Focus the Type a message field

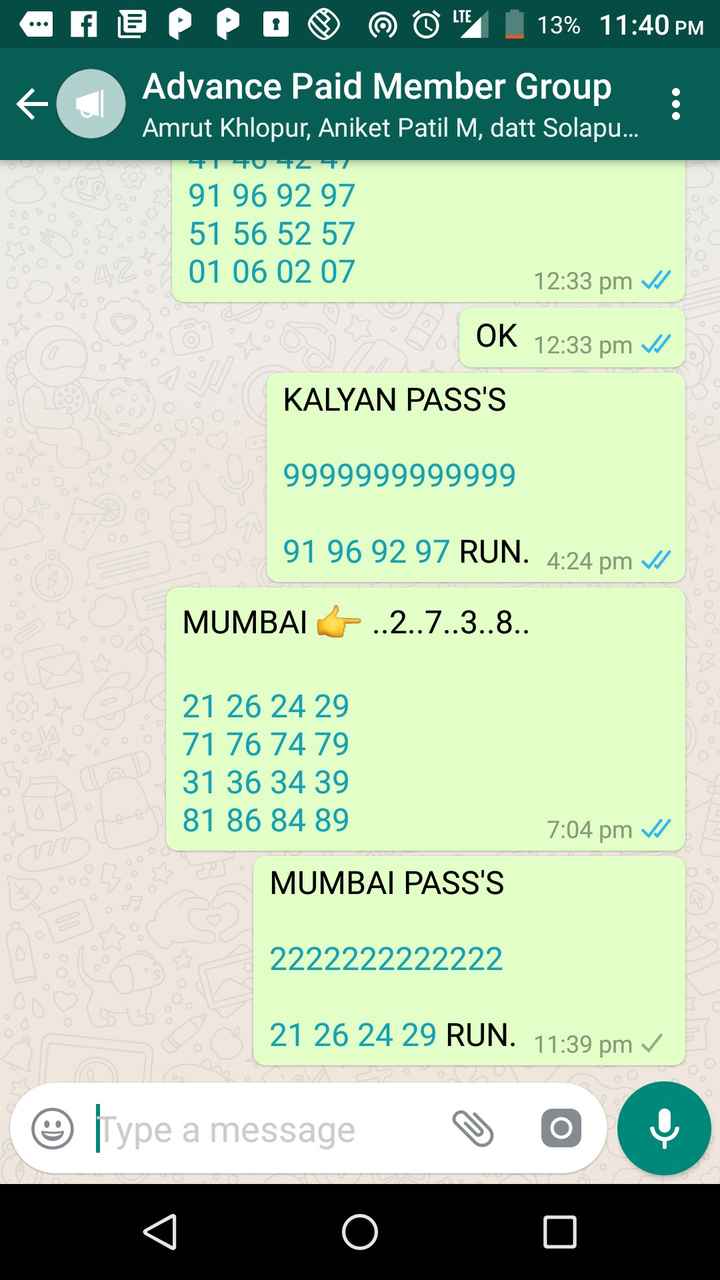260,1130
